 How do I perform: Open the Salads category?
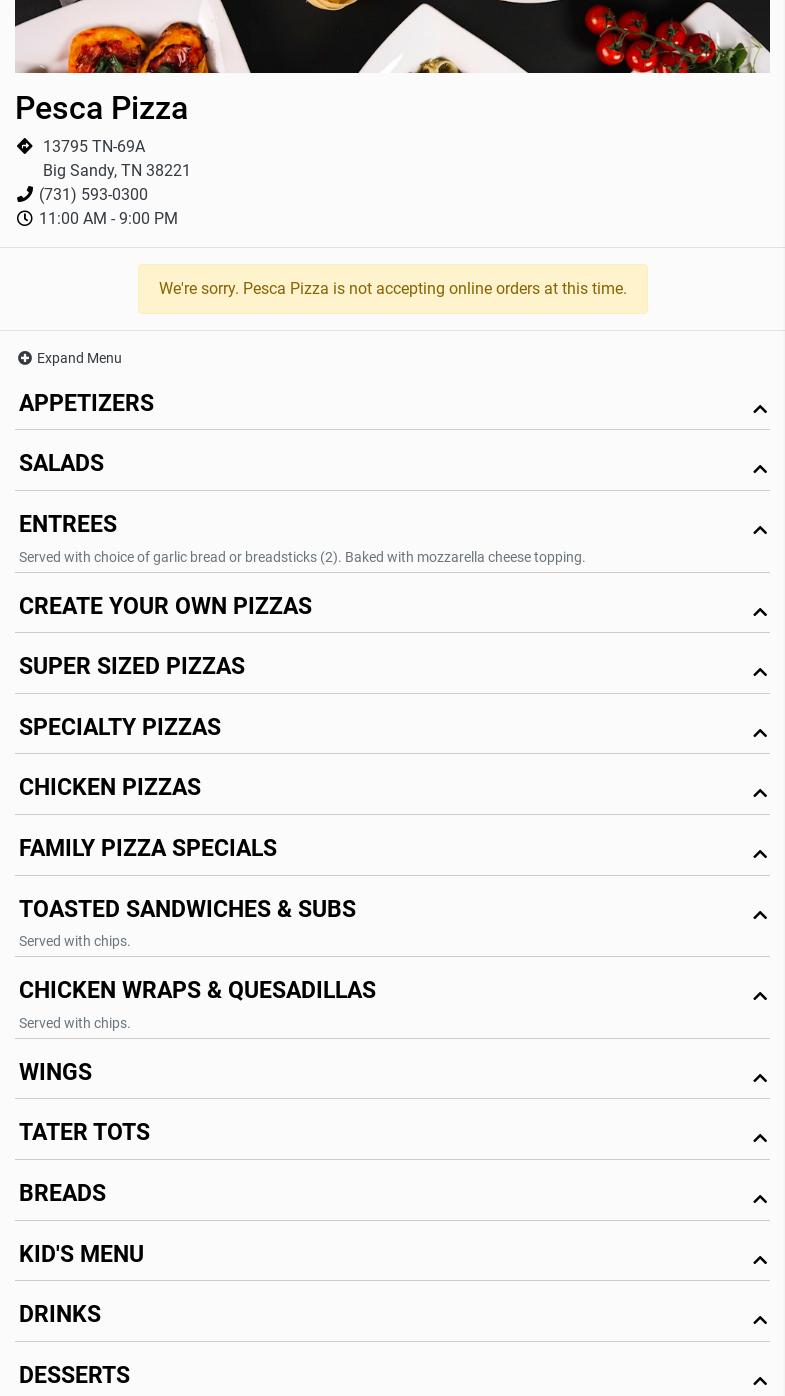pos(392,464)
